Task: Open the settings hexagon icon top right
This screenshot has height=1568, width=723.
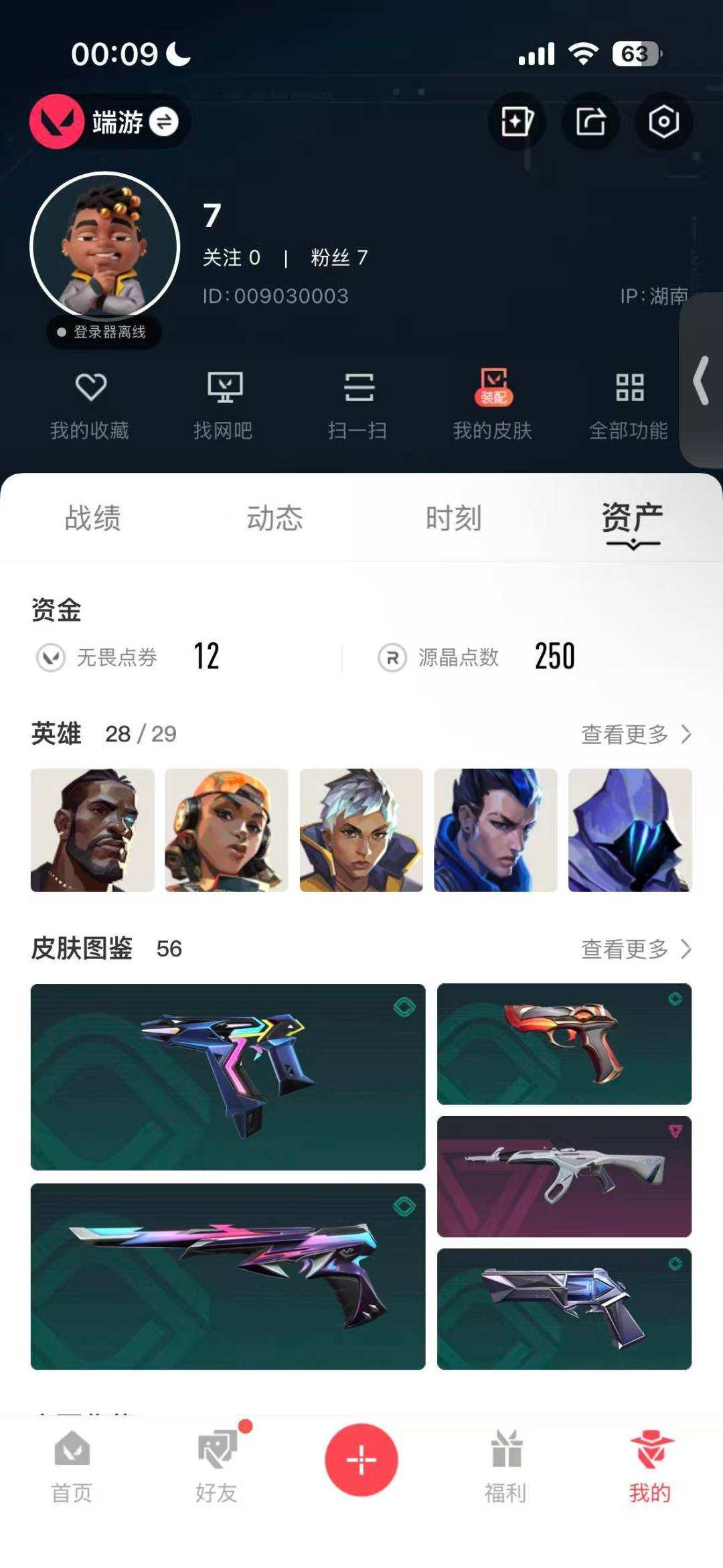Action: (x=662, y=123)
